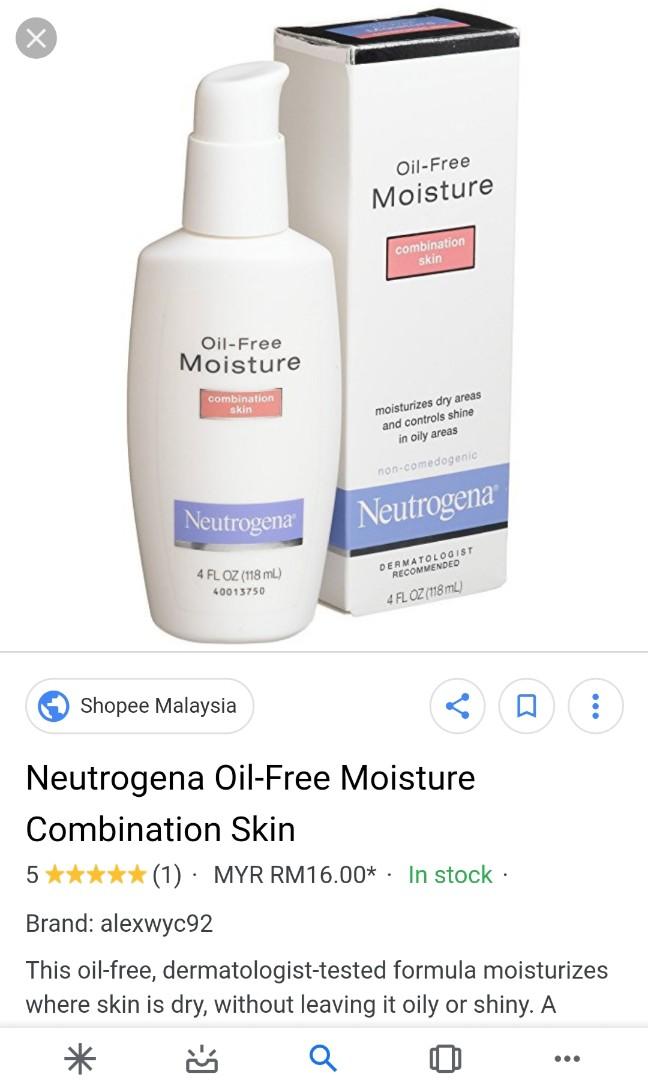Share this product result

pos(457,706)
